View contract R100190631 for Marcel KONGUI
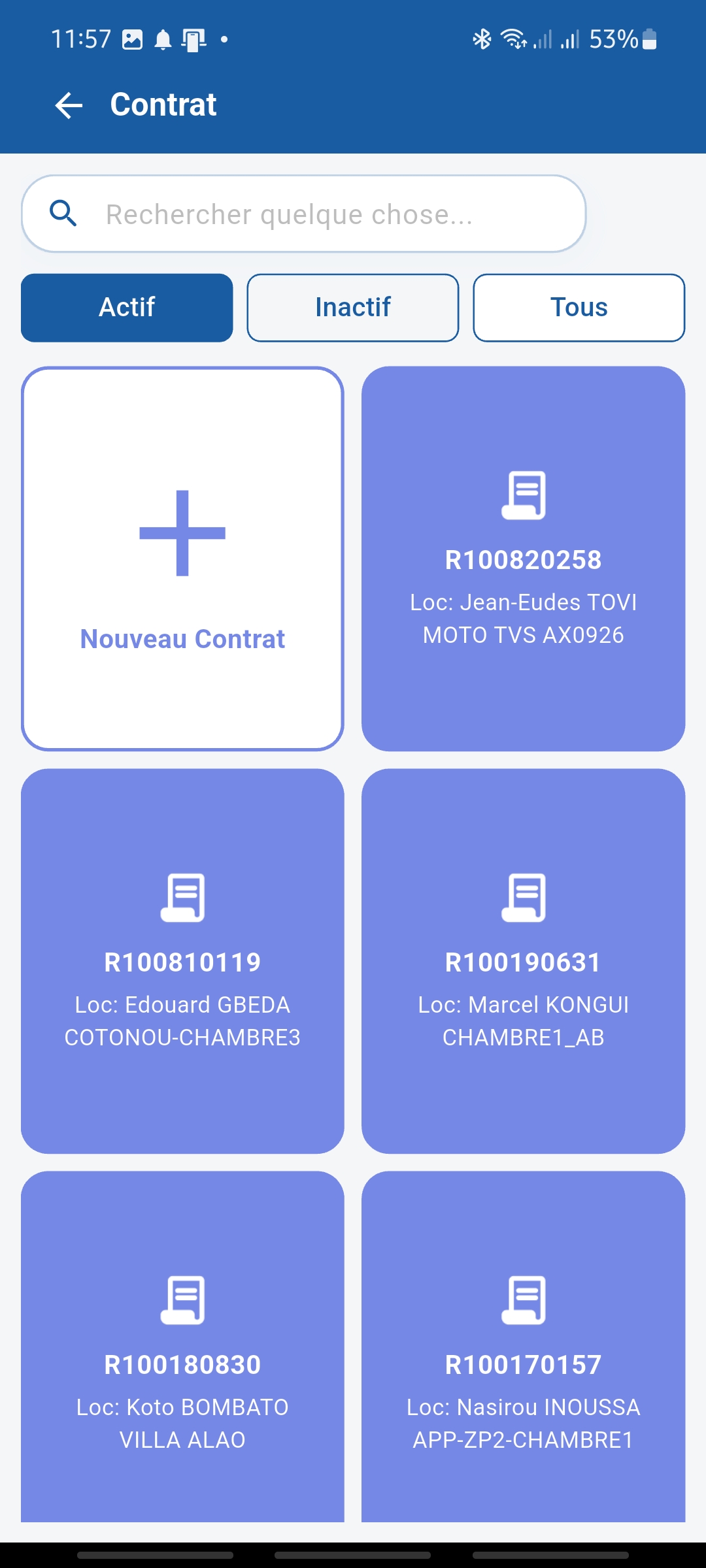This screenshot has width=706, height=1568. (523, 961)
